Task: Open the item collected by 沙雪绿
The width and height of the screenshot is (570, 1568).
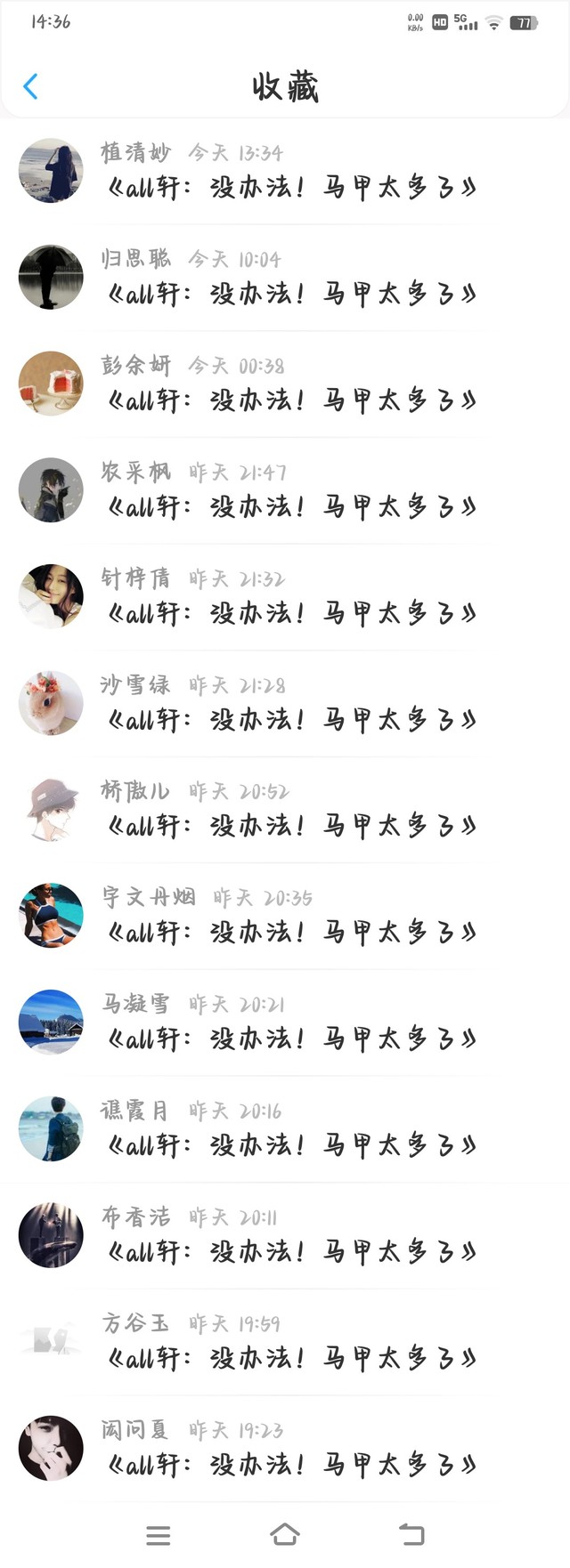Action: (x=291, y=720)
